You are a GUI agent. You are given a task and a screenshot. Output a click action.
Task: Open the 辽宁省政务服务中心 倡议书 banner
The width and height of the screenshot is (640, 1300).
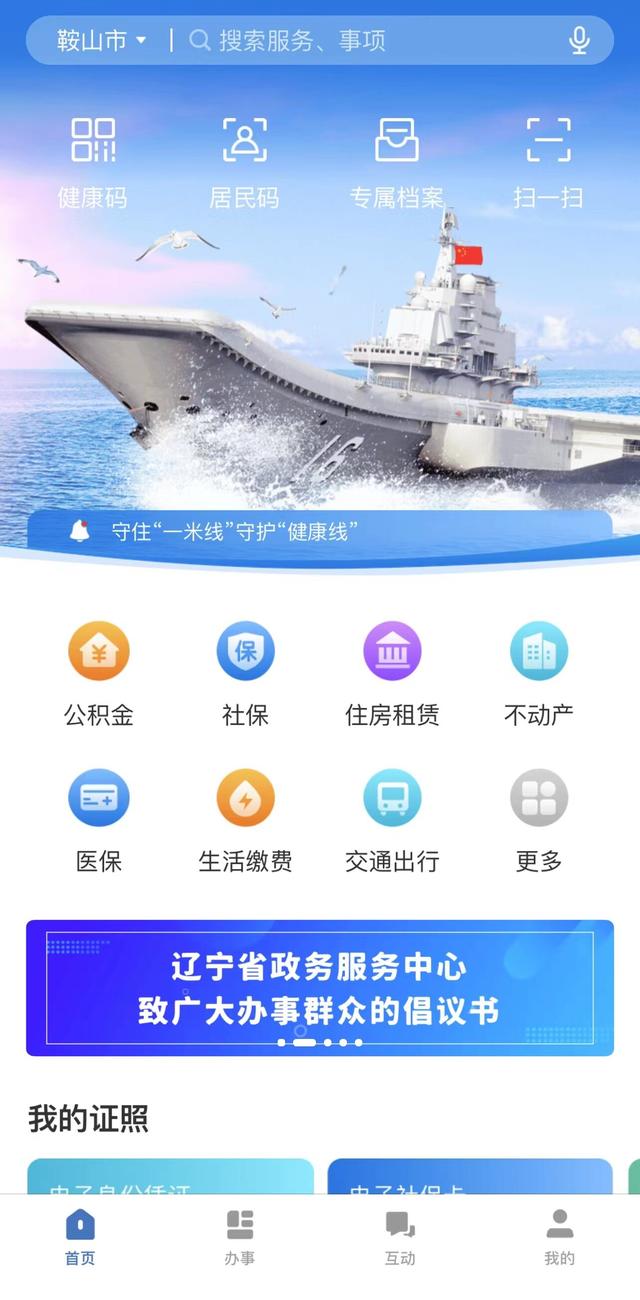click(x=320, y=988)
